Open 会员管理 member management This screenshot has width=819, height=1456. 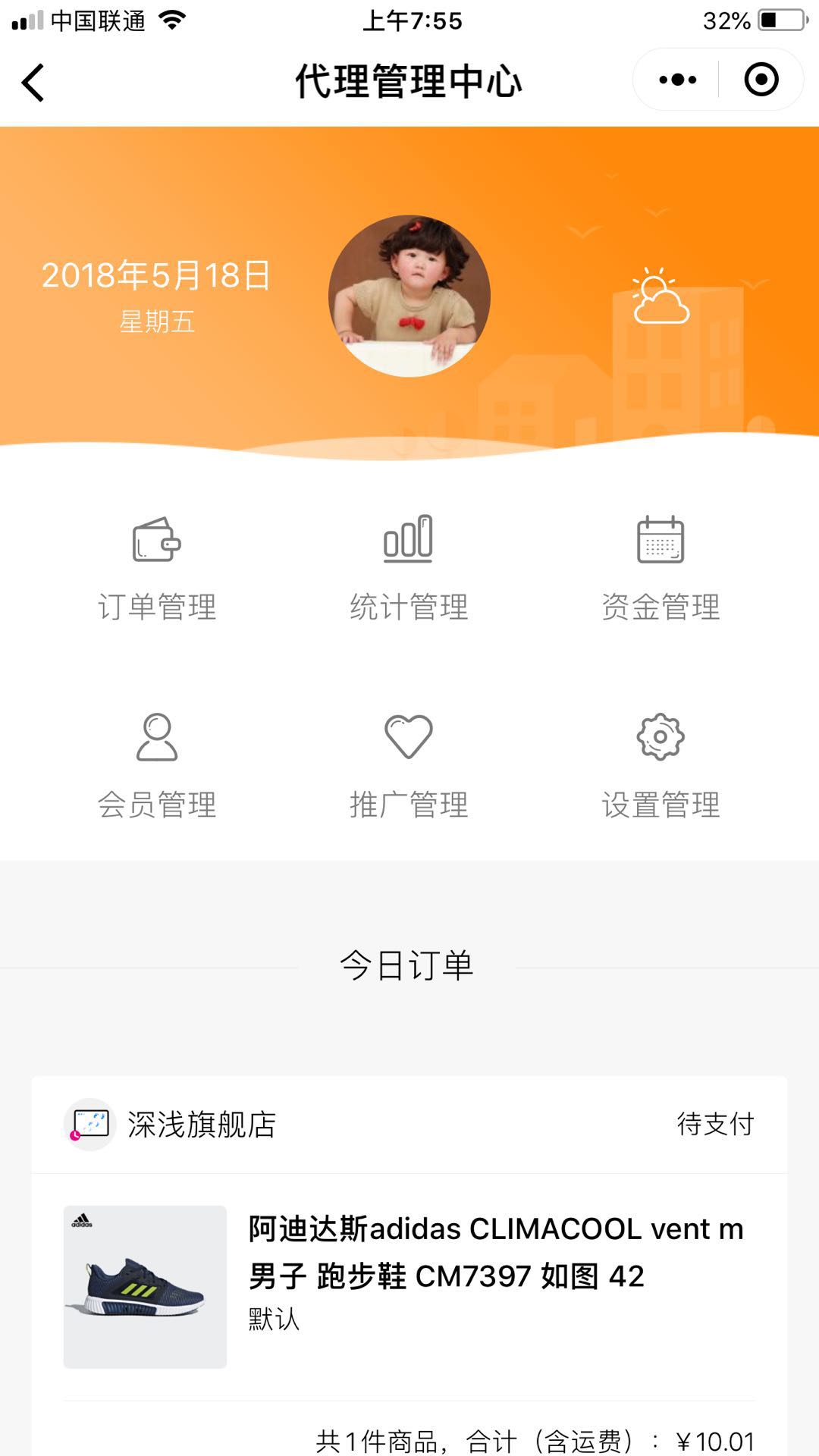point(157,767)
